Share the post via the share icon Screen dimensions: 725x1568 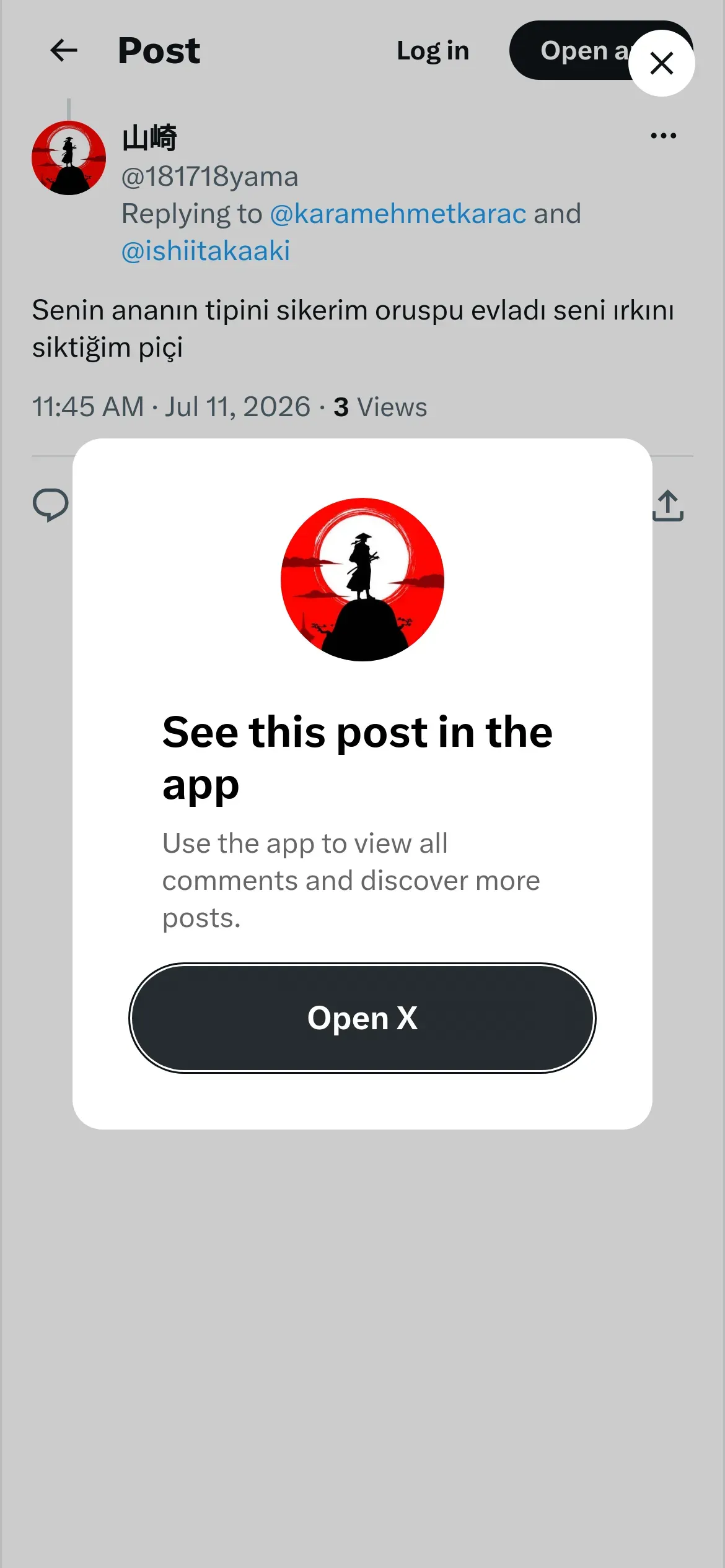click(668, 505)
